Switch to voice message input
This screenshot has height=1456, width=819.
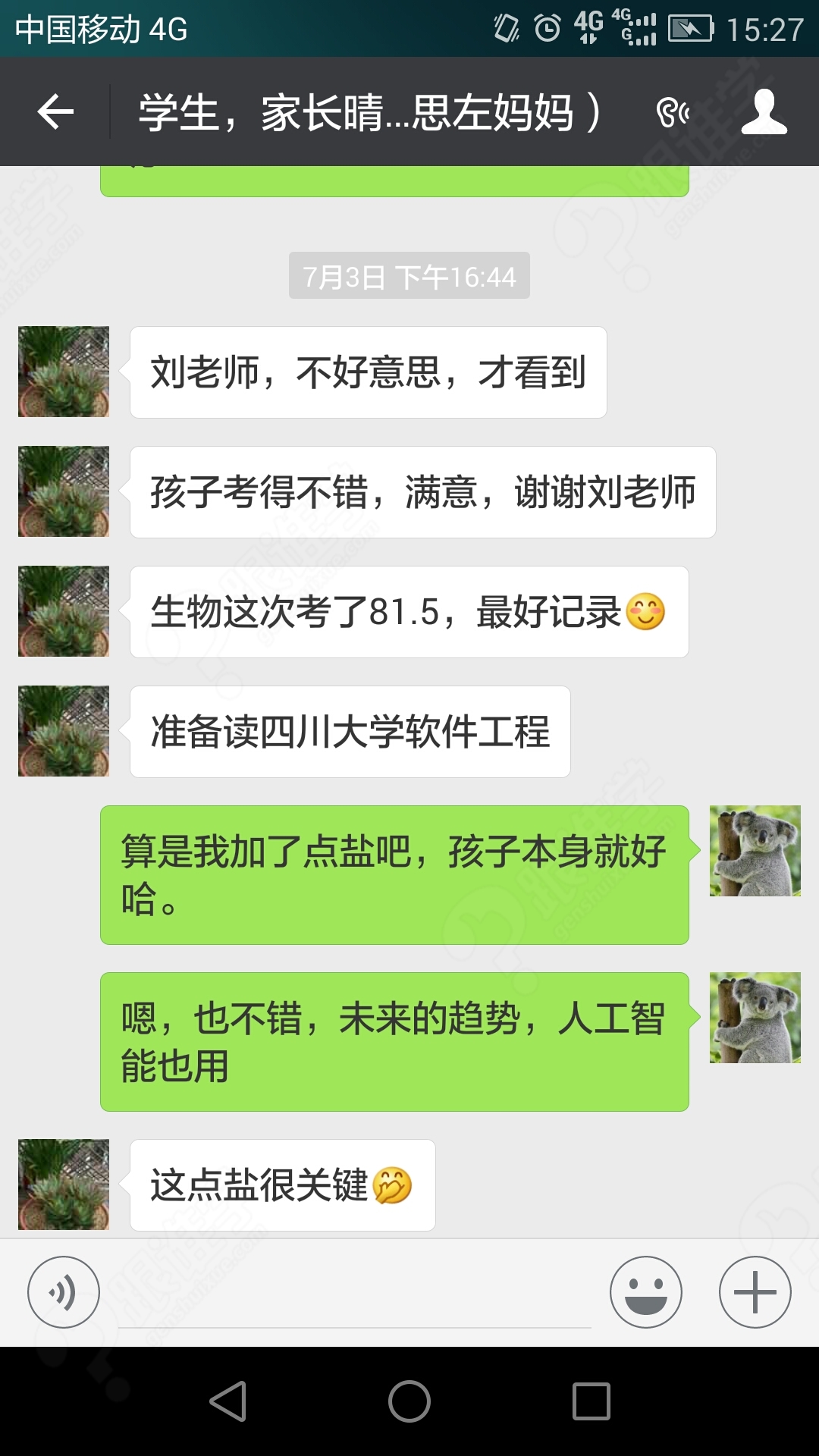click(64, 1292)
